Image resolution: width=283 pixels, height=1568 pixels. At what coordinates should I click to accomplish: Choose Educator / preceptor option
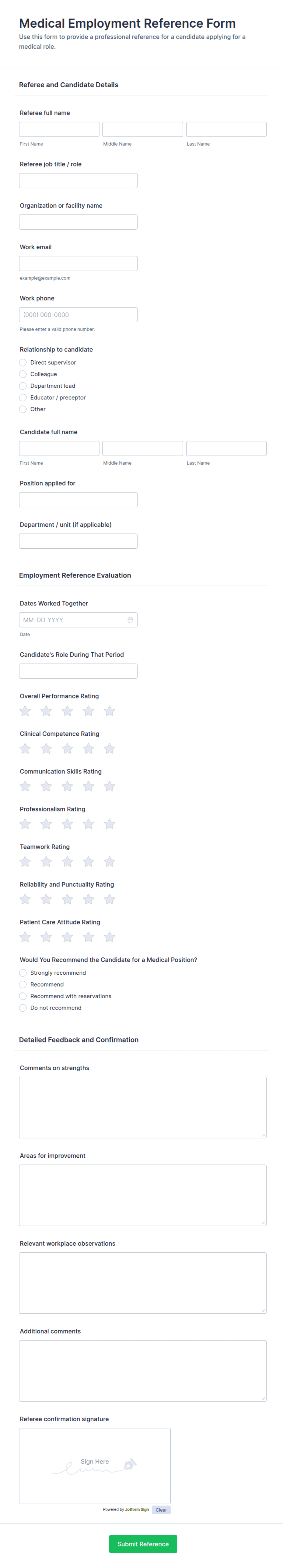[23, 397]
